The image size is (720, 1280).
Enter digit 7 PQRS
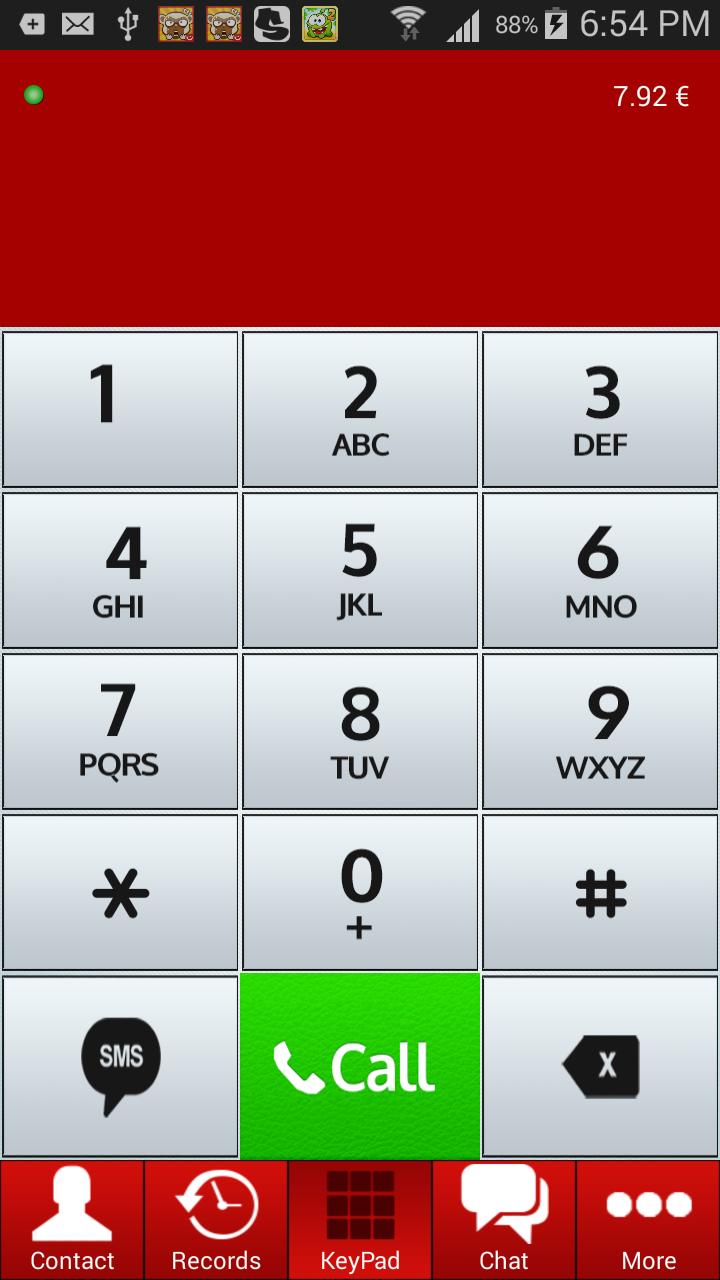120,731
